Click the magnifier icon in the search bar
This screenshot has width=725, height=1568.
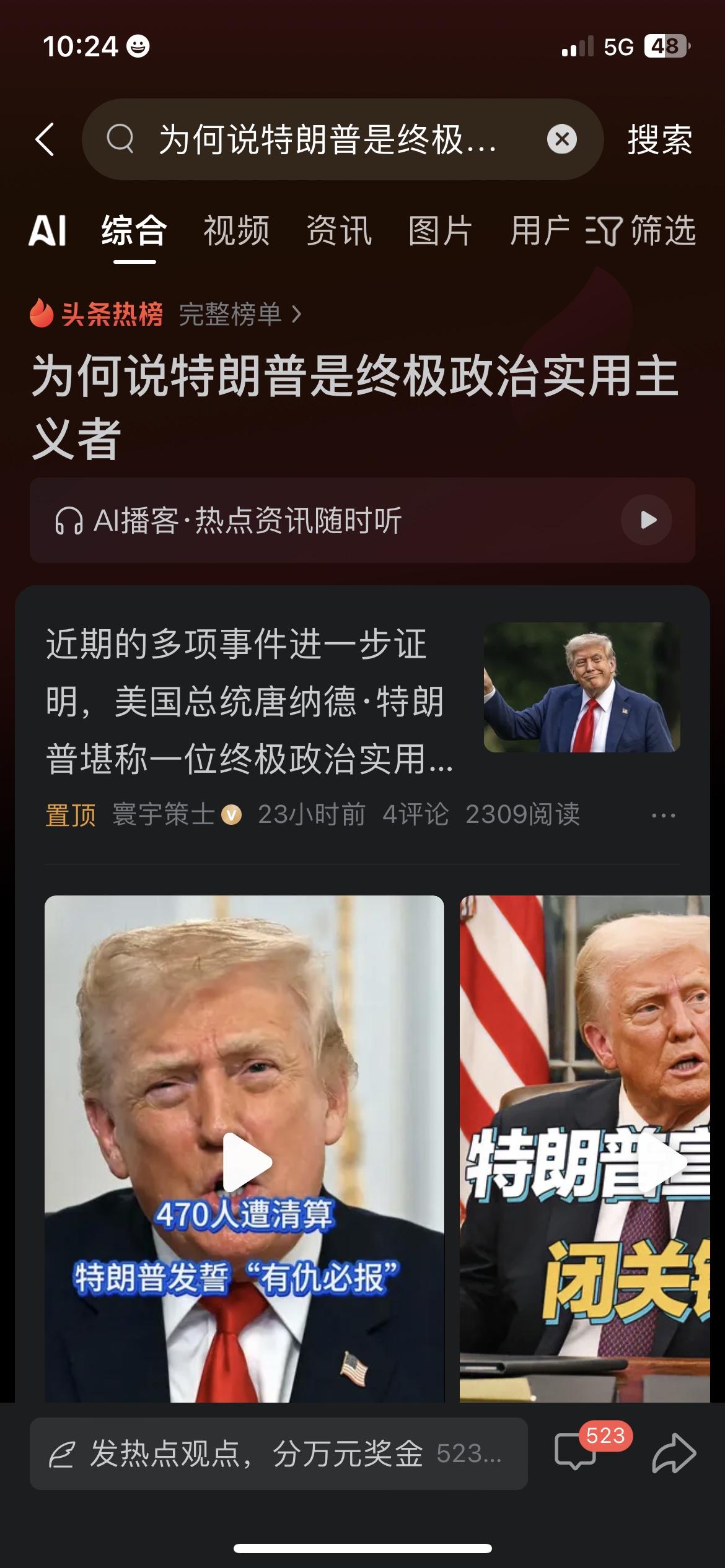pyautogui.click(x=121, y=141)
